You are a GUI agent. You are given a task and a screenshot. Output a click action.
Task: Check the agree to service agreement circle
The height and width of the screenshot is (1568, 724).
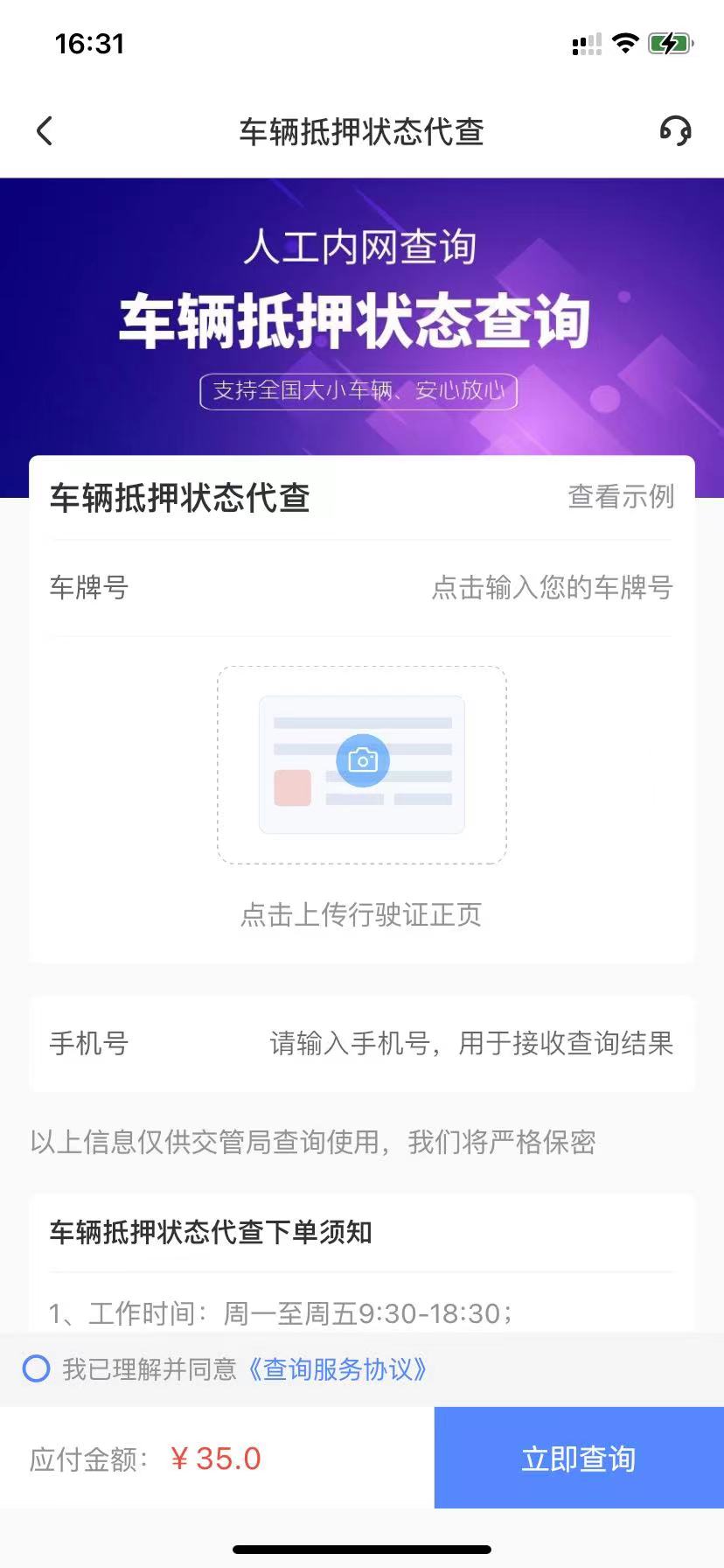pos(37,1368)
